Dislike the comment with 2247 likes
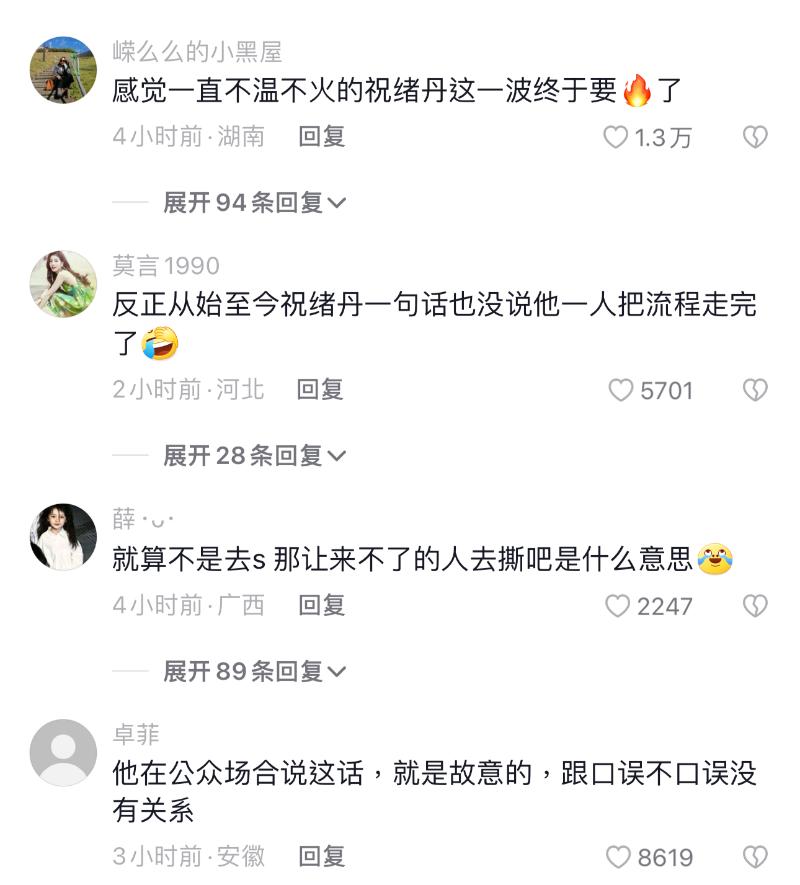Screen dimensions: 800x885 click(755, 606)
